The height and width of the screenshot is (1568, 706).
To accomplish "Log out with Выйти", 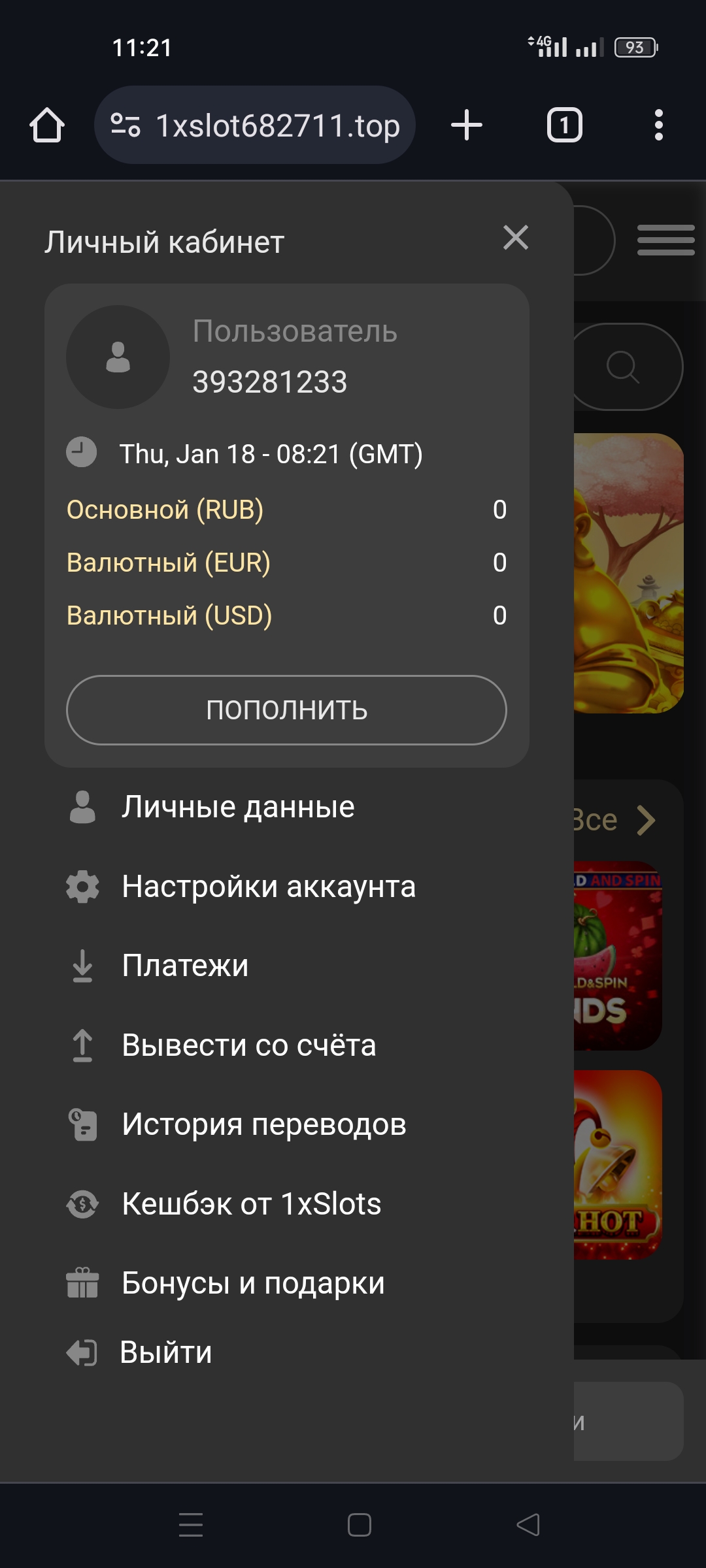I will [286, 1352].
